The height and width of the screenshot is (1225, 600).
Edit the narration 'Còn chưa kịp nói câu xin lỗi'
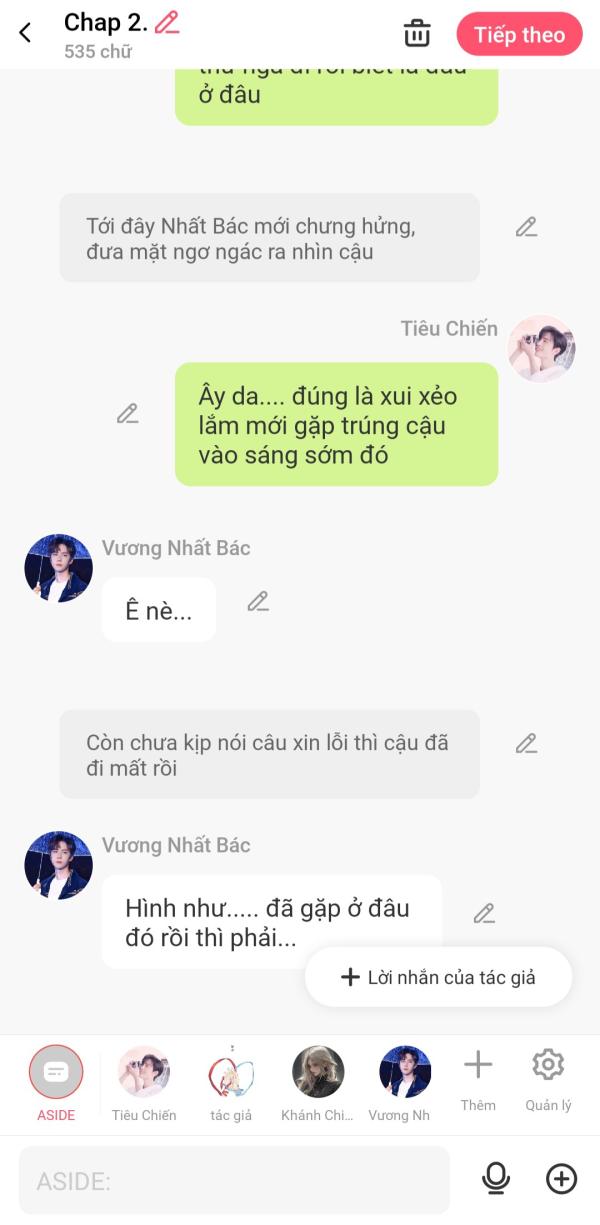pos(527,743)
